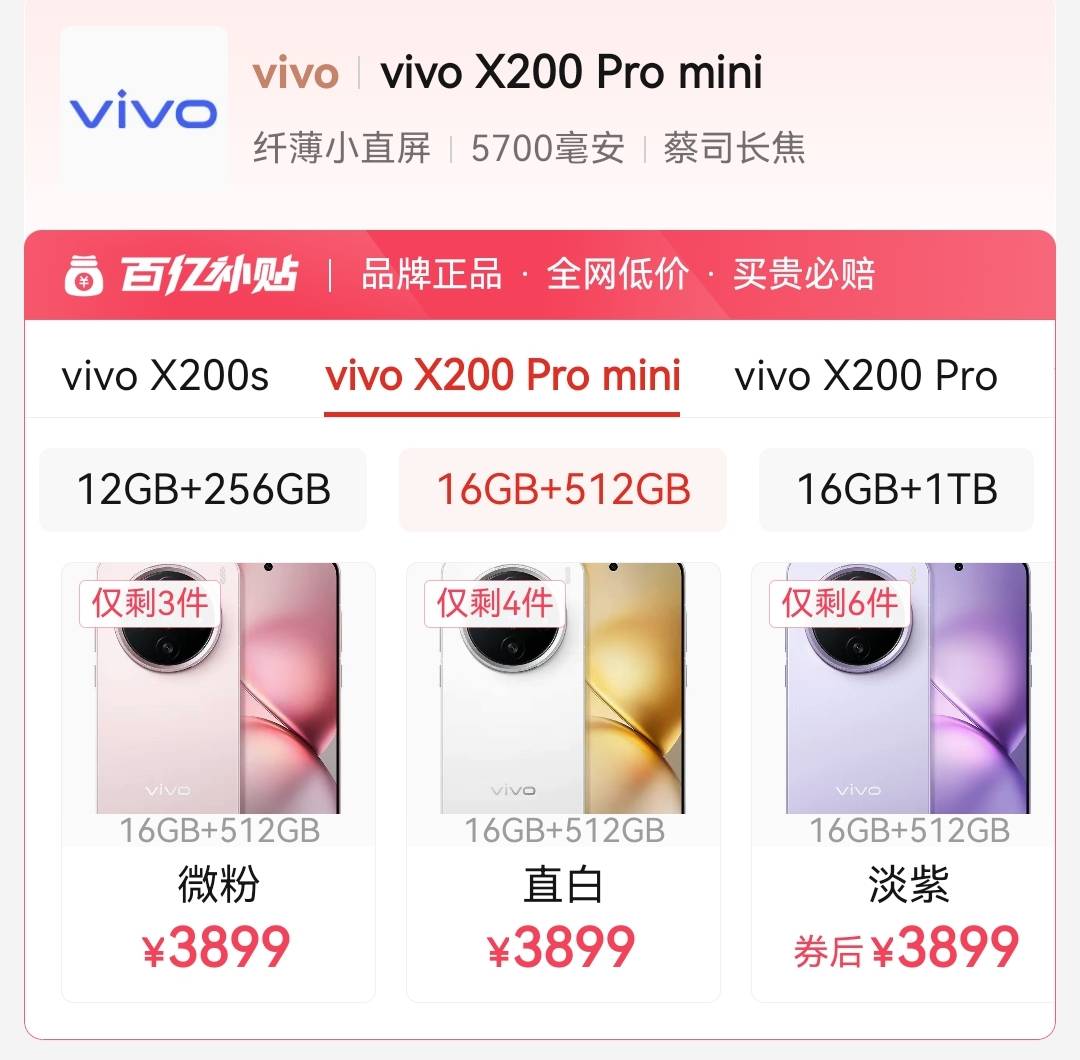Select the vivo X200 Pro mini tab
This screenshot has height=1060, width=1080.
point(503,377)
